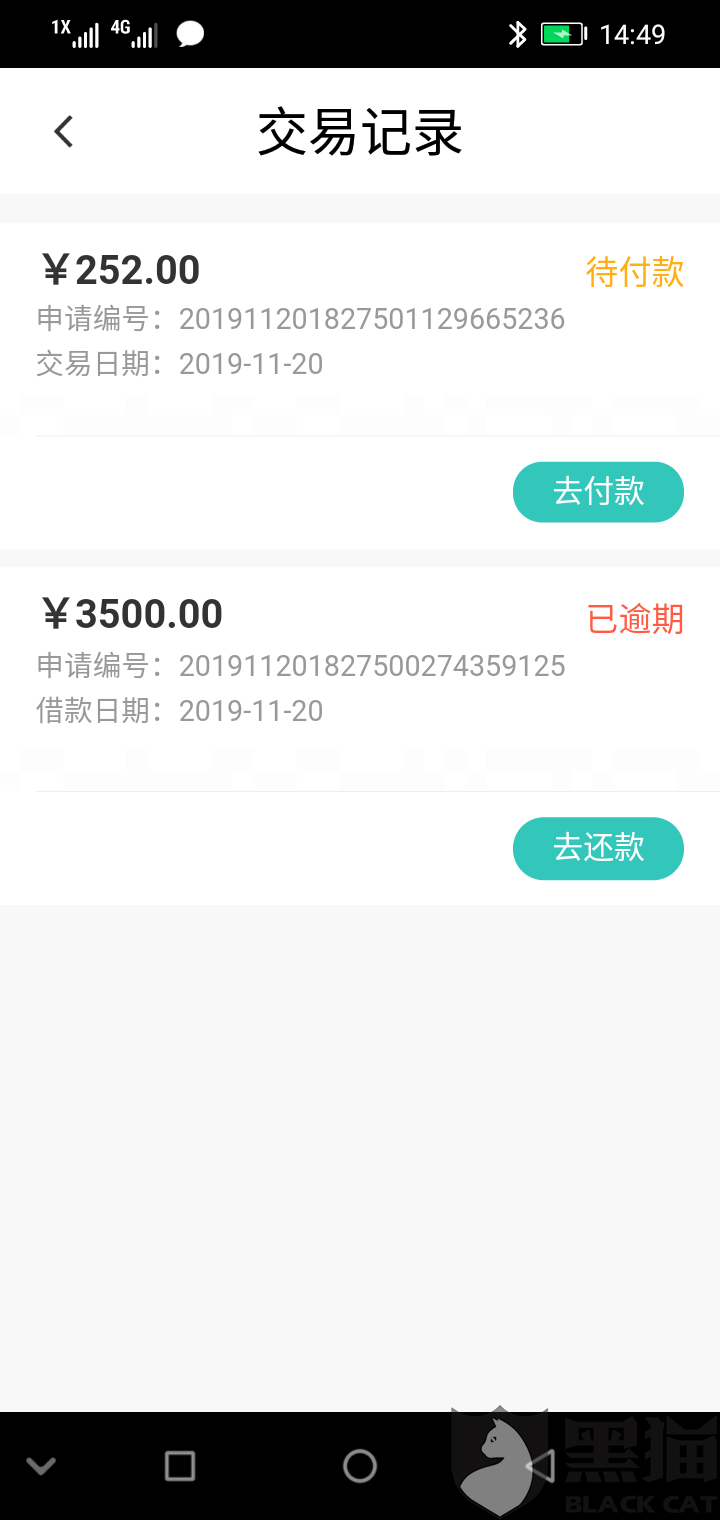This screenshot has width=720, height=1520.
Task: Tap the 去还款 button for ¥3500.00
Action: coord(598,848)
